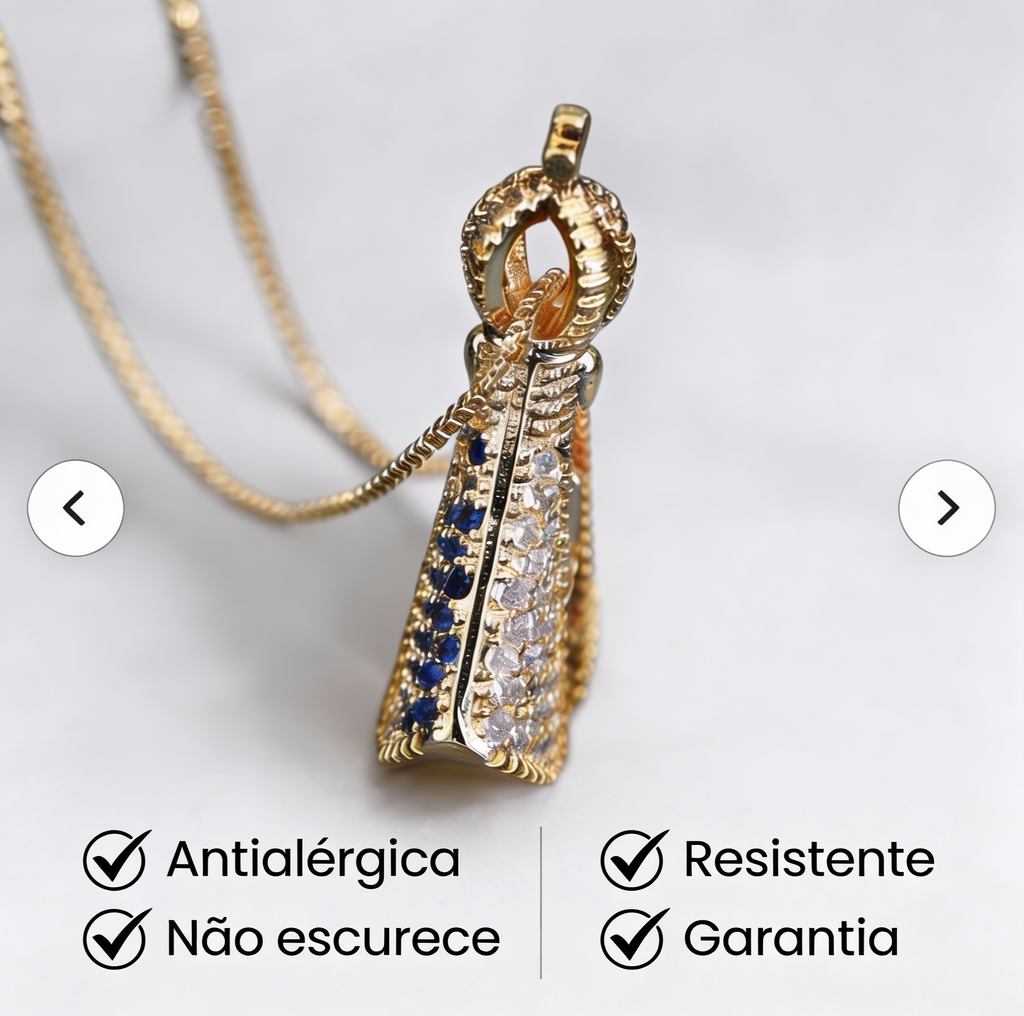Show the next product image
The image size is (1024, 1016).
(946, 508)
